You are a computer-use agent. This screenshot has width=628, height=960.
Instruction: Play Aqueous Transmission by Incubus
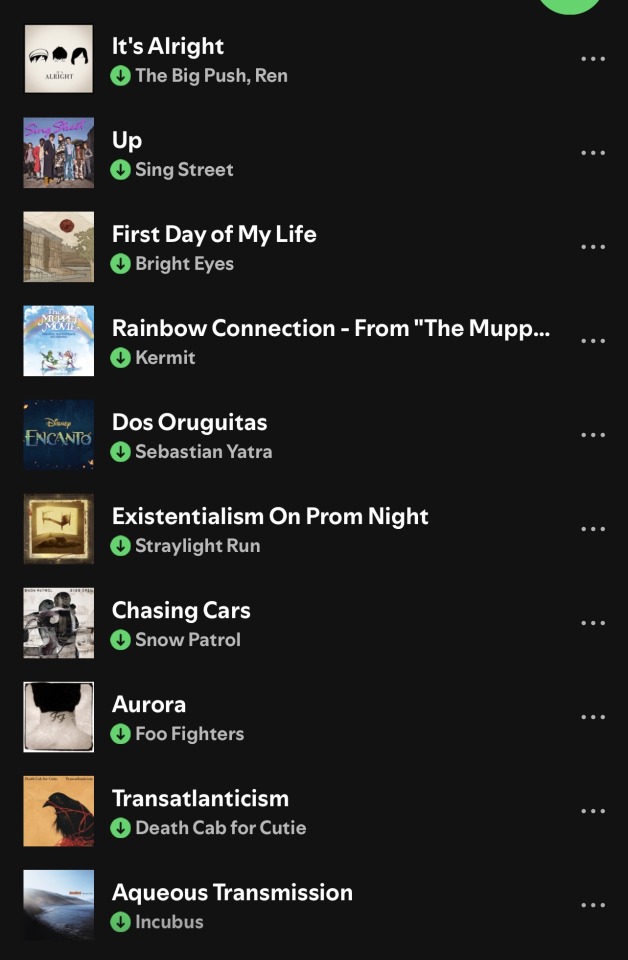(x=232, y=893)
